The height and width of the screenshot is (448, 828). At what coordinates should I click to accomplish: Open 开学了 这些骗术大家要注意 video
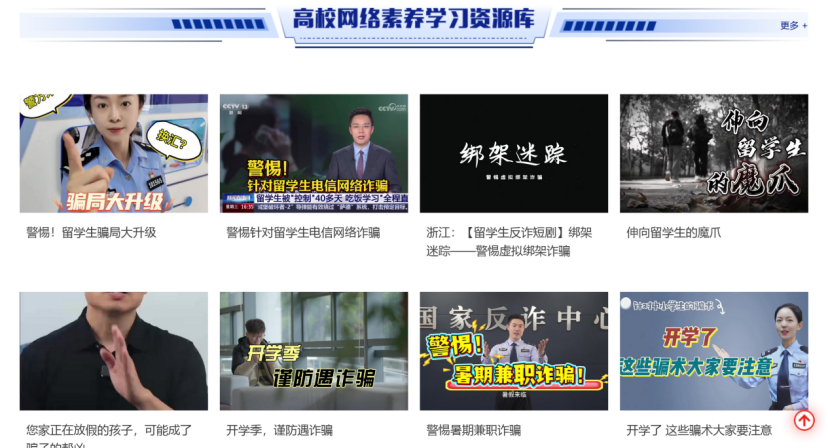point(713,351)
